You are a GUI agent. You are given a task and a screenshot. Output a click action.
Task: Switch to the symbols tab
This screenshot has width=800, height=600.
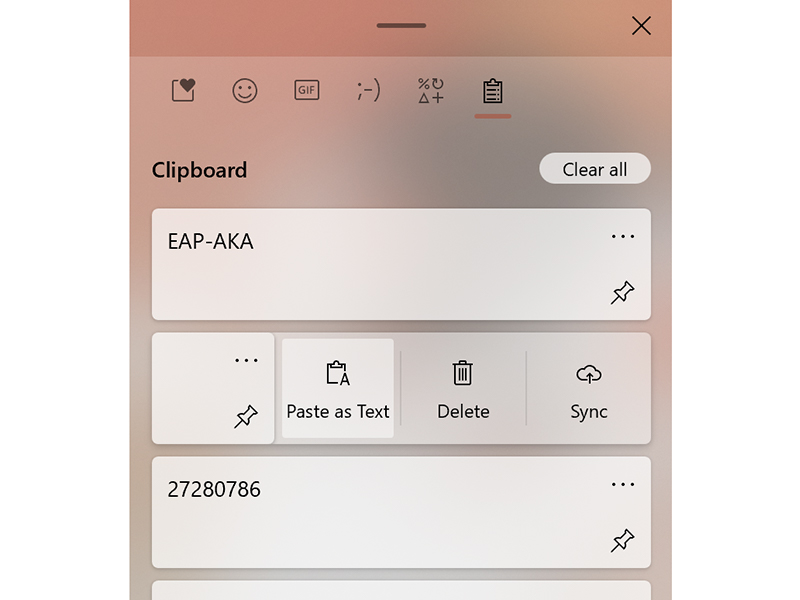point(431,91)
